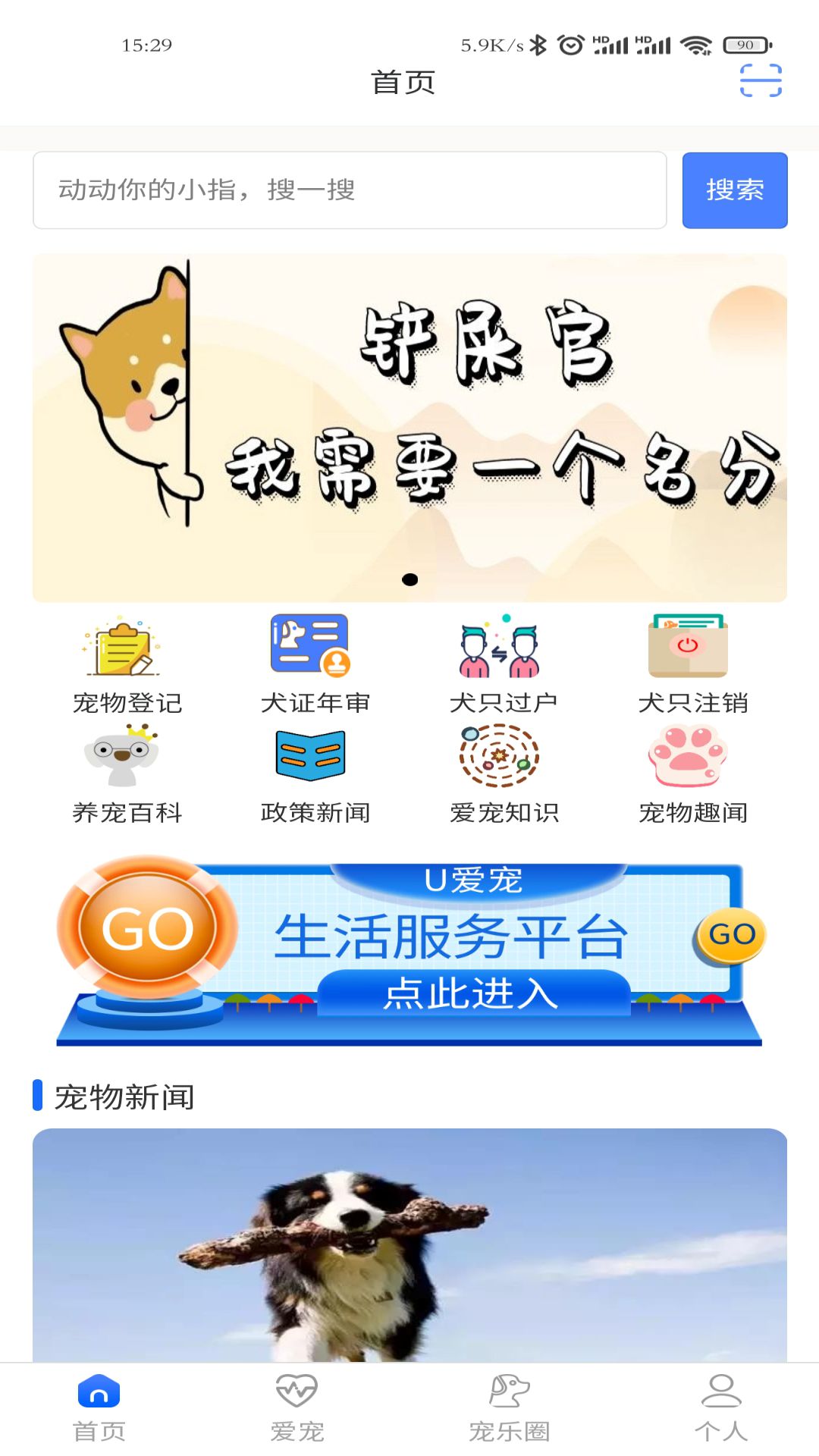The image size is (819, 1456).
Task: Open the scan icon in top bar
Action: coord(761,80)
